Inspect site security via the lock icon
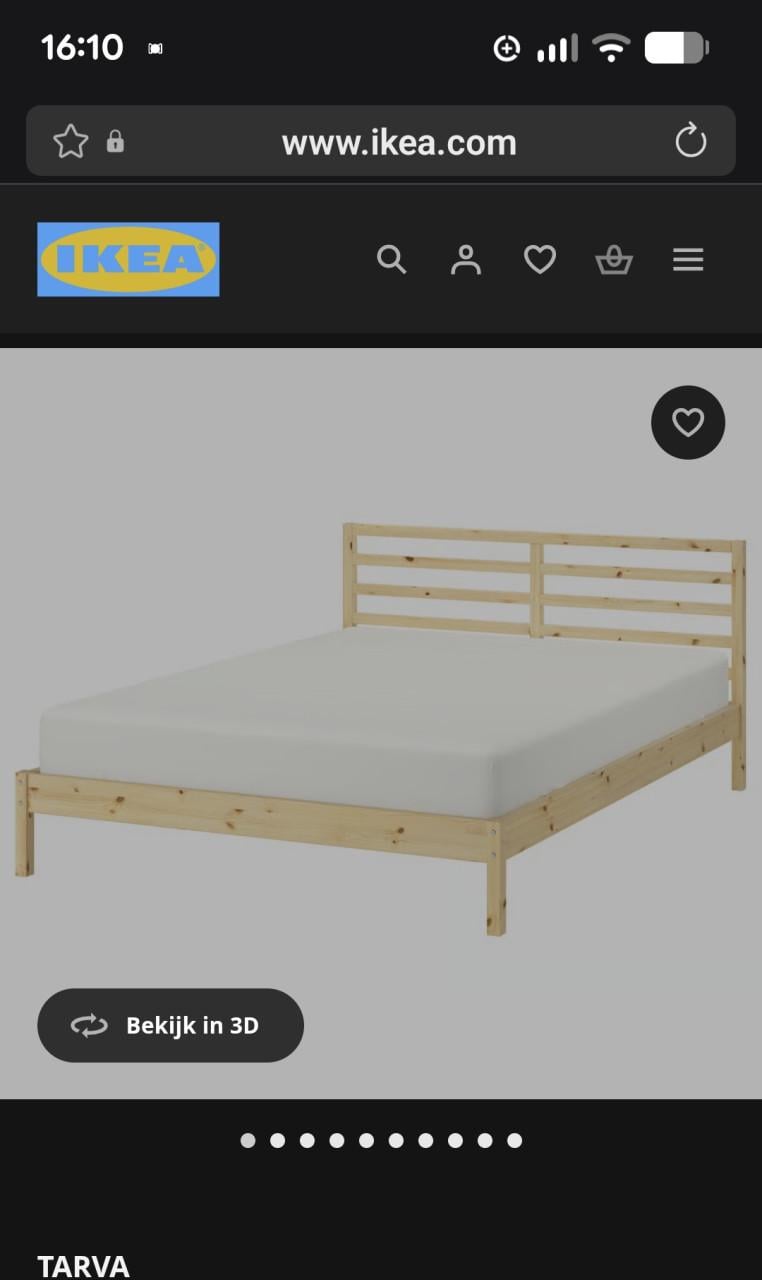The width and height of the screenshot is (762, 1280). [116, 141]
